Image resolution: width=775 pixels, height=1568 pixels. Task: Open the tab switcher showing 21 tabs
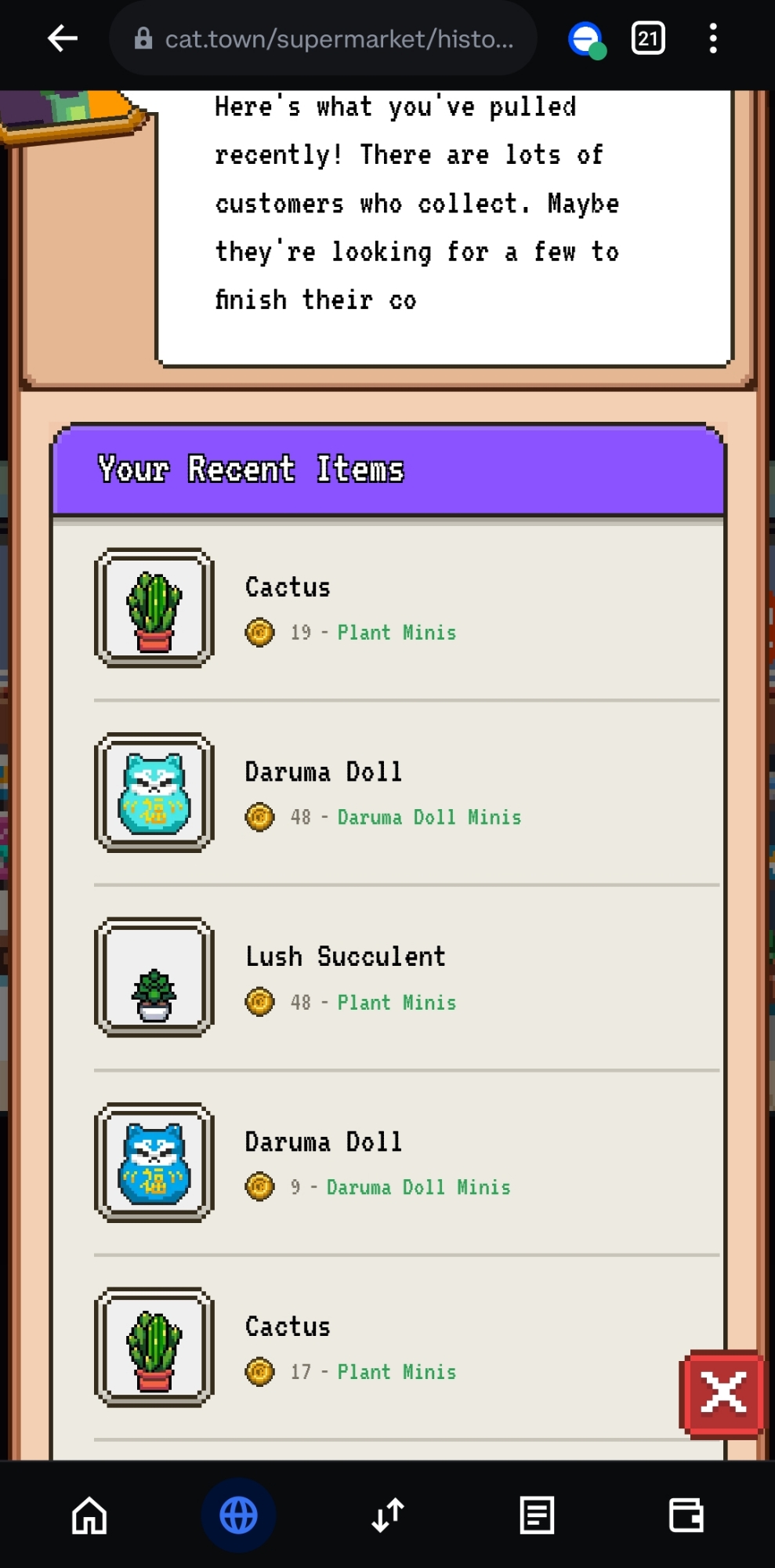click(x=648, y=38)
